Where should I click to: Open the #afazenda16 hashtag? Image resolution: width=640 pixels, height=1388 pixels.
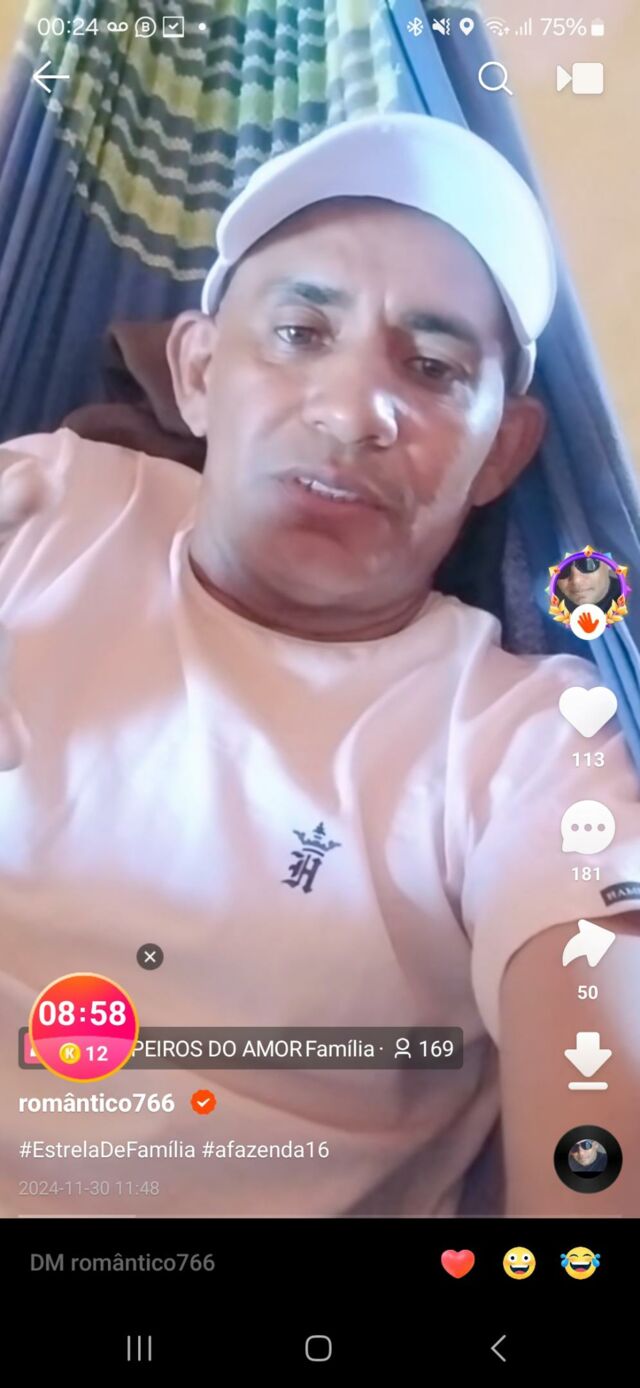tap(266, 1149)
